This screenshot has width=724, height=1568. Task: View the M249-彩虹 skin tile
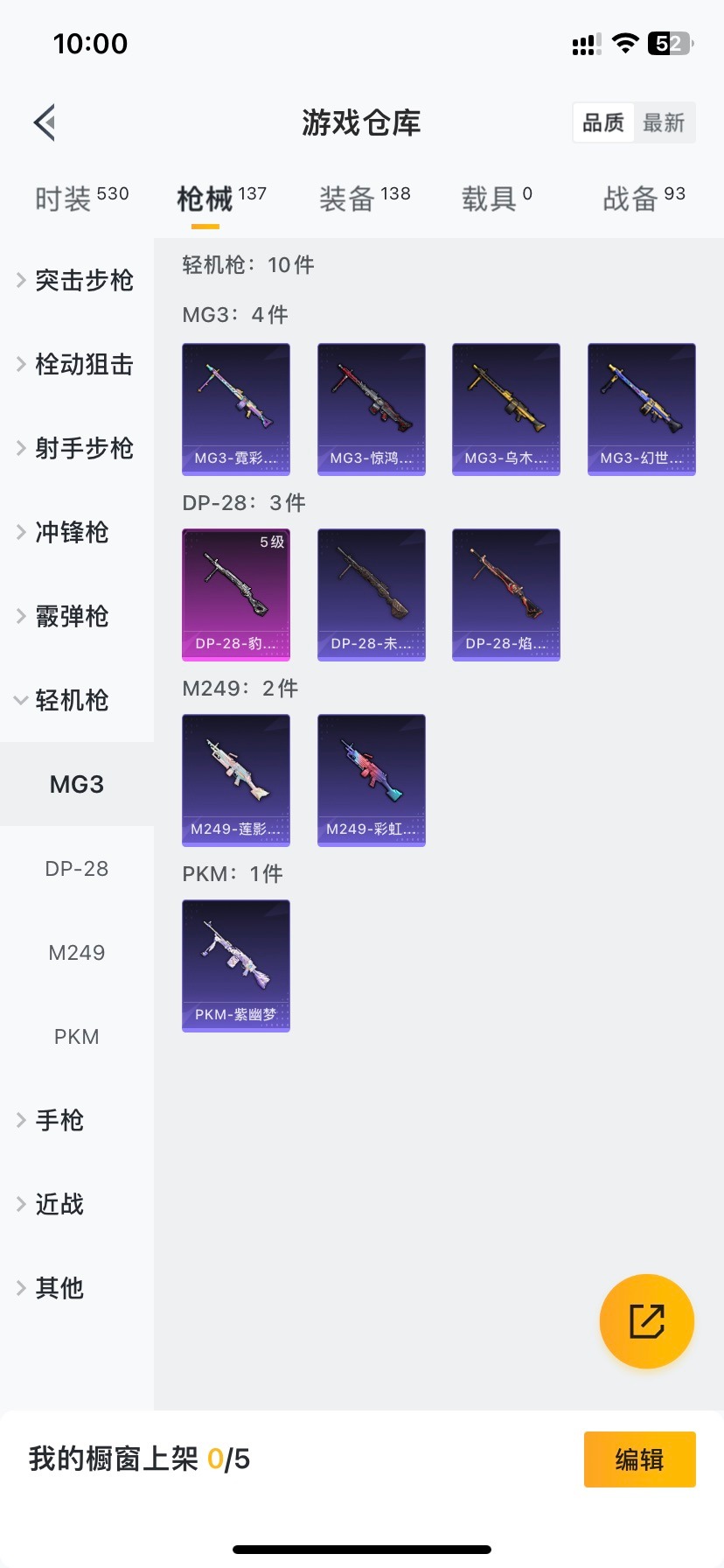pyautogui.click(x=371, y=780)
